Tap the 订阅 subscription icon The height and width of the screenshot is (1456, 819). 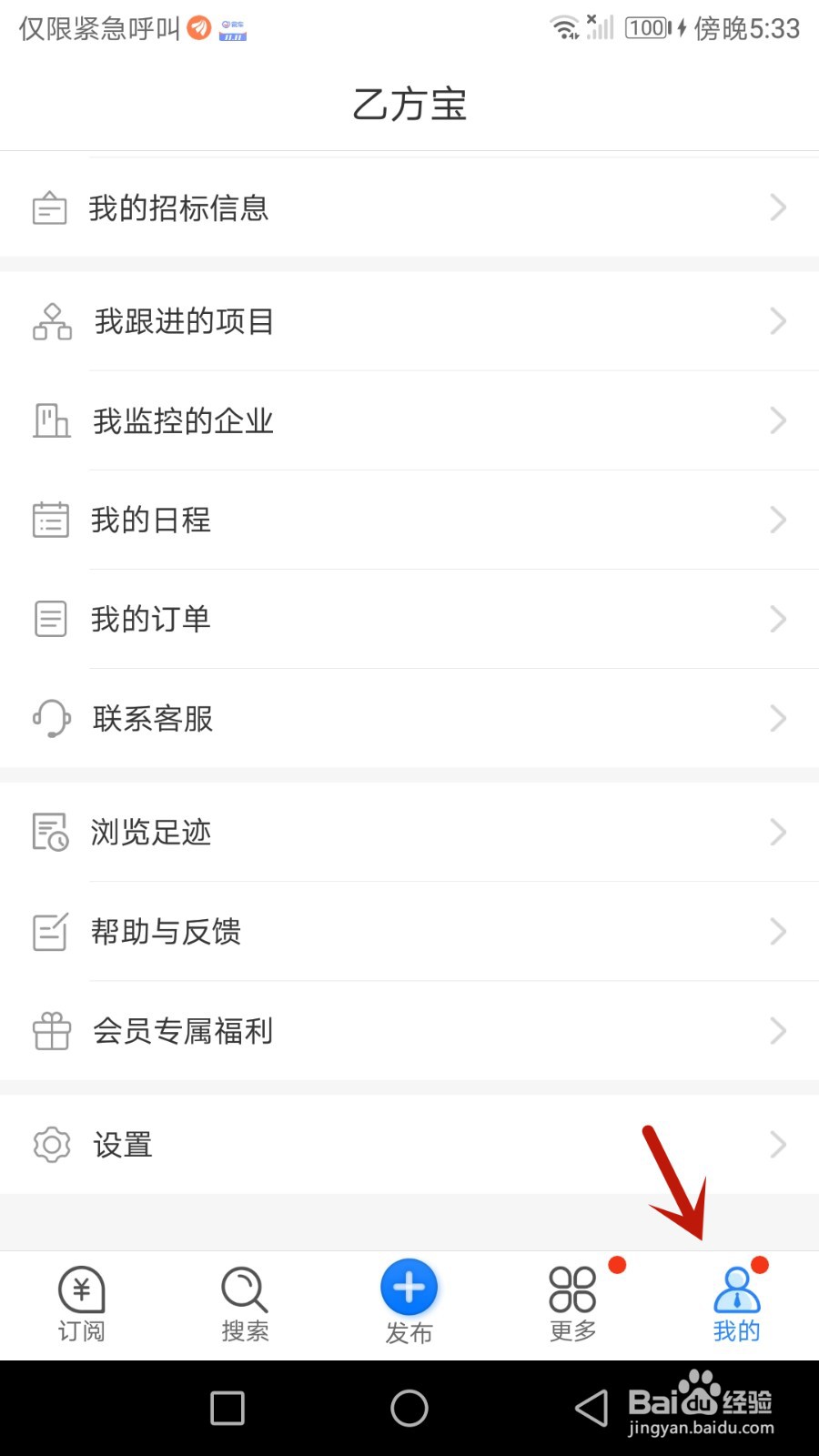pyautogui.click(x=82, y=1301)
